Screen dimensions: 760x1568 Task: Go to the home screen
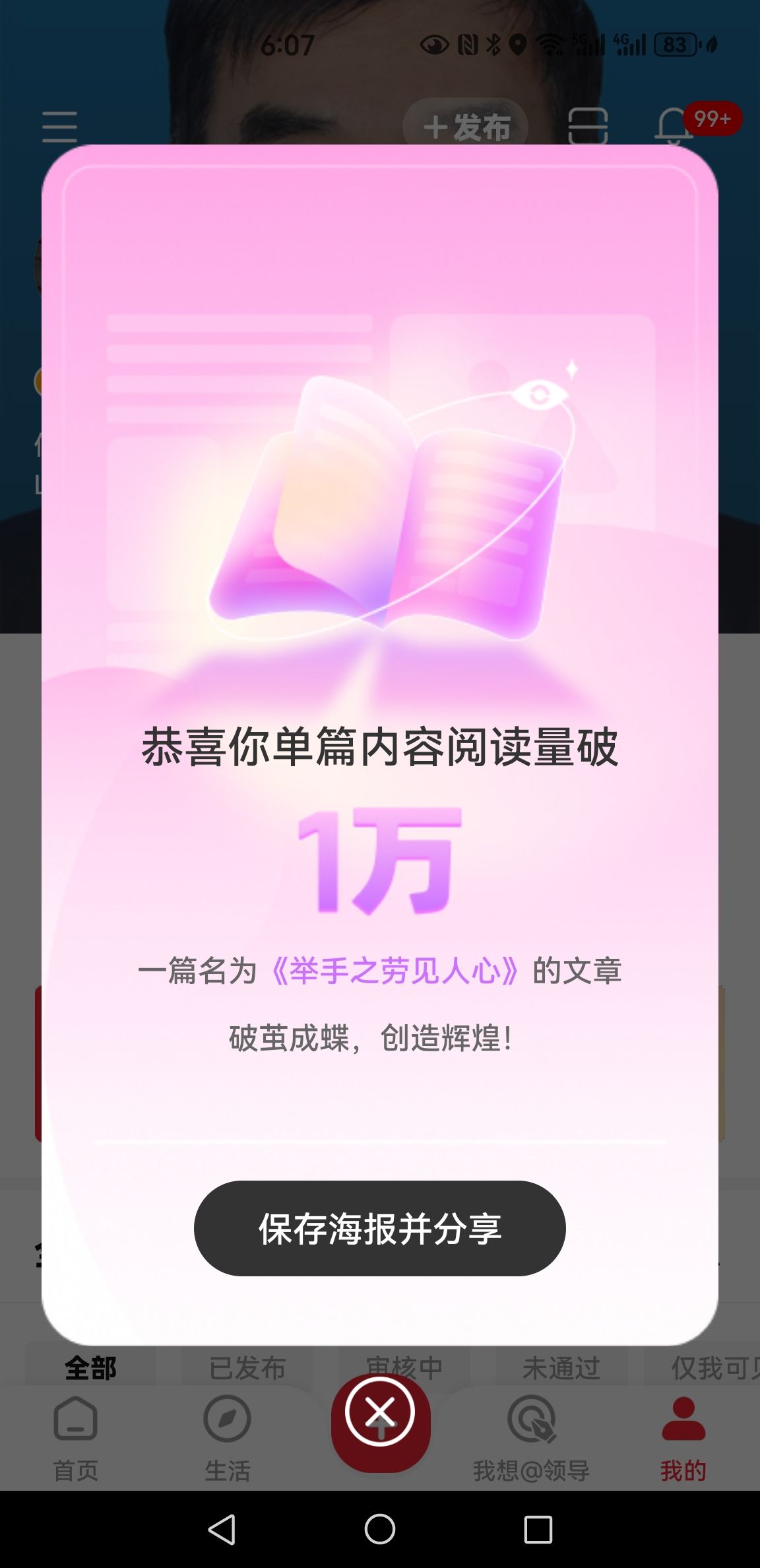coord(380,1529)
